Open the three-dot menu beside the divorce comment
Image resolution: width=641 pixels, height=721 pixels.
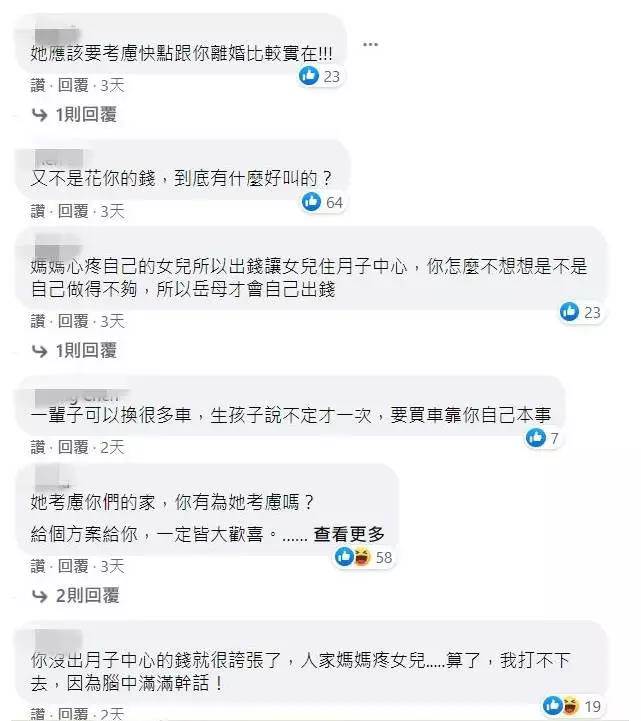[x=370, y=44]
